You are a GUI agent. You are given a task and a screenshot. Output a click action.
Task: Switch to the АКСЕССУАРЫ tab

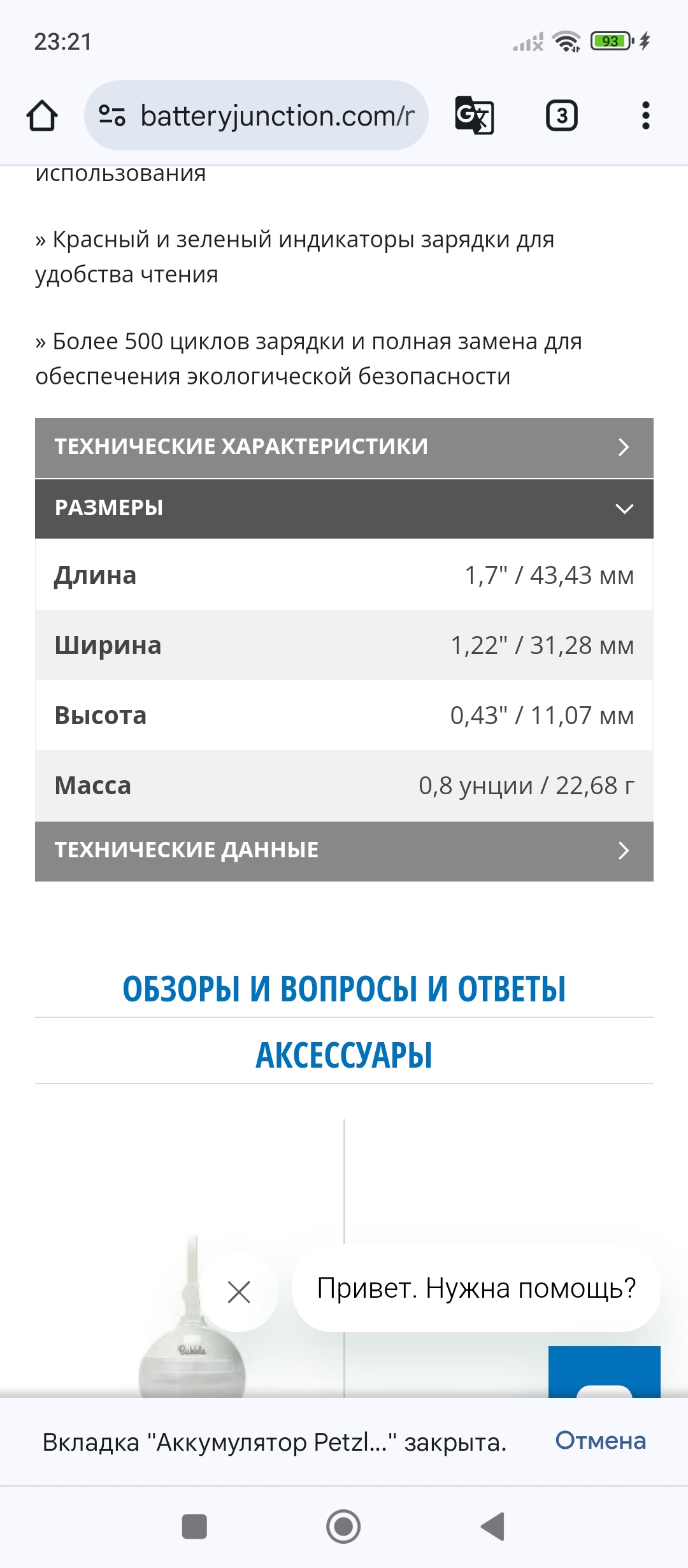point(344,1056)
